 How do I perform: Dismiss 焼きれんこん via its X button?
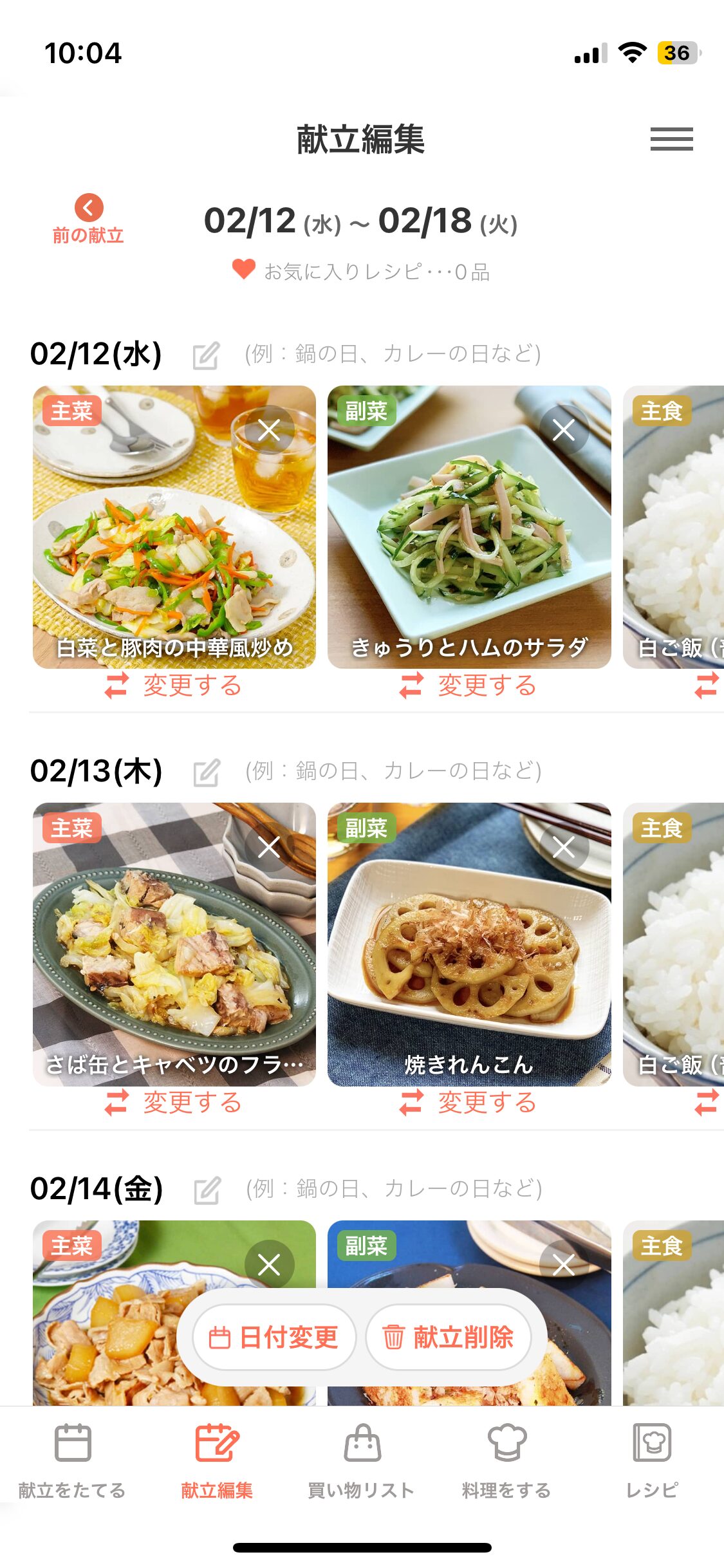(564, 848)
